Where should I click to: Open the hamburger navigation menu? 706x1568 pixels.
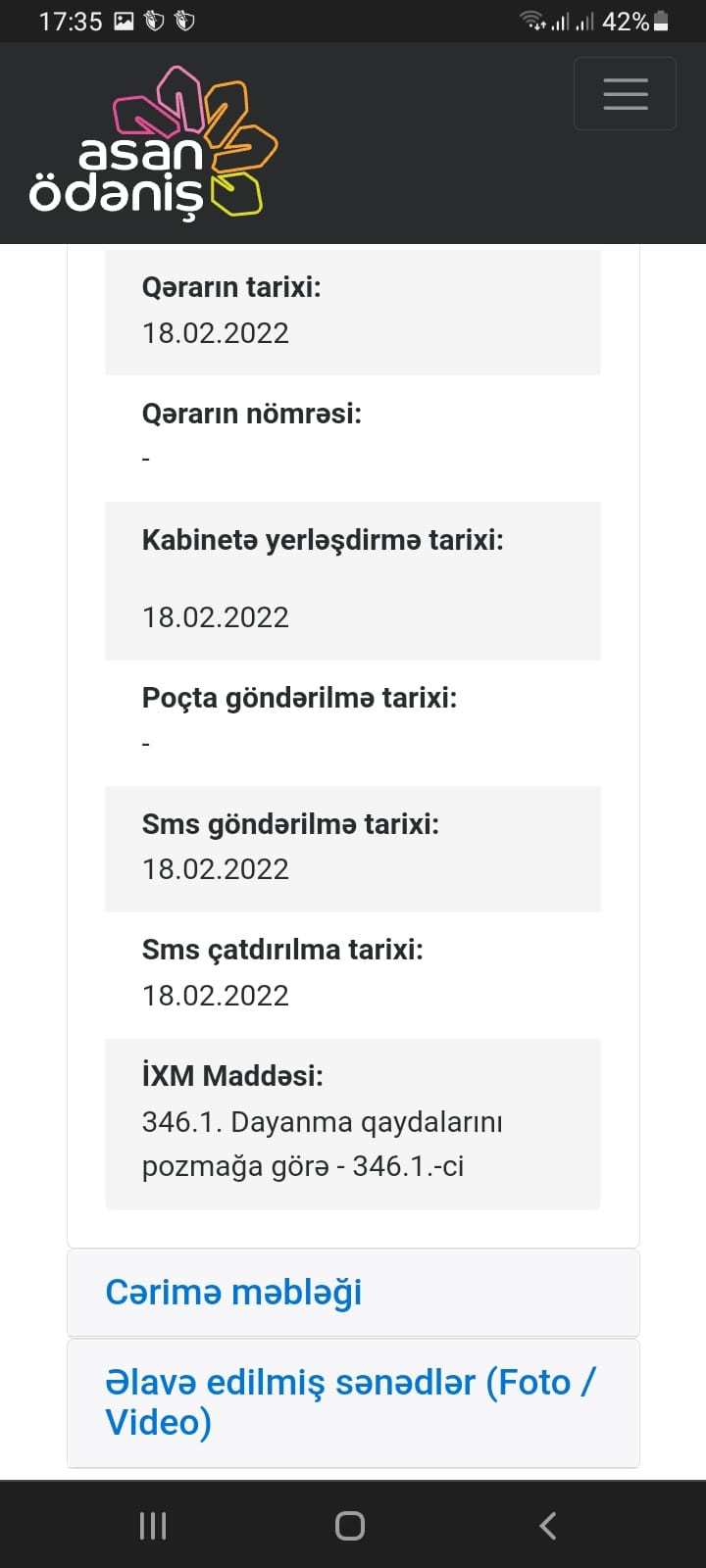625,94
